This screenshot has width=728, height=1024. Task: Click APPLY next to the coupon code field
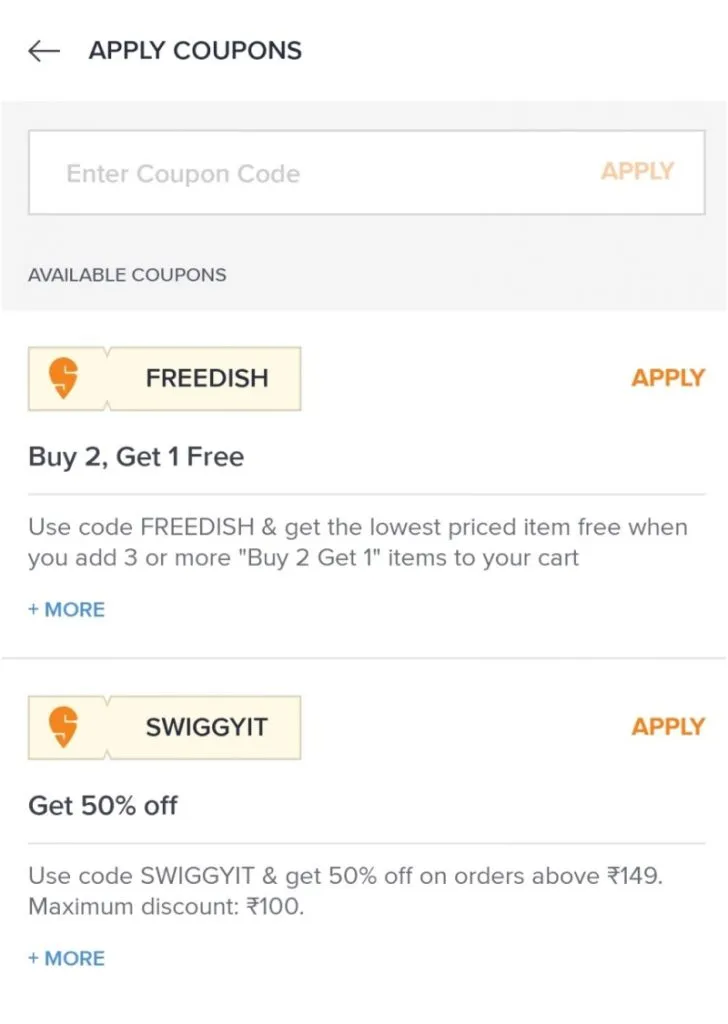coord(637,171)
